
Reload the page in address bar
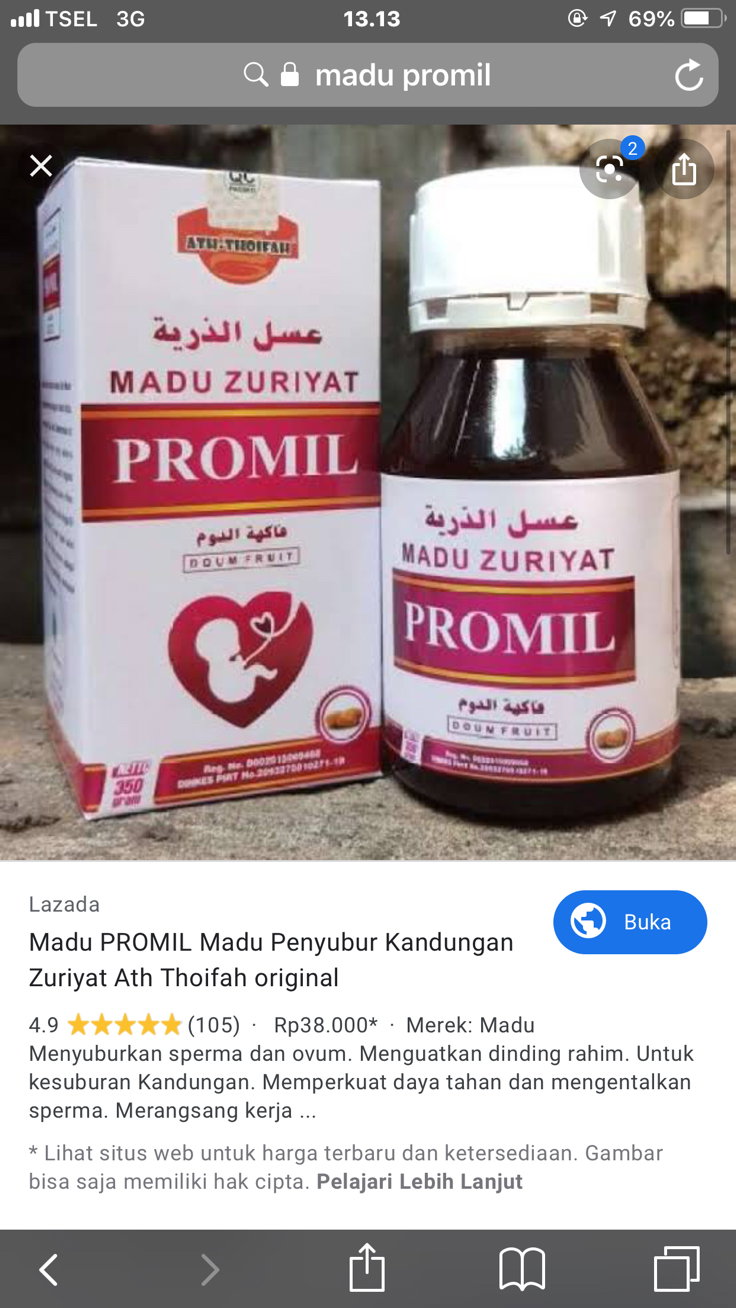[x=689, y=75]
